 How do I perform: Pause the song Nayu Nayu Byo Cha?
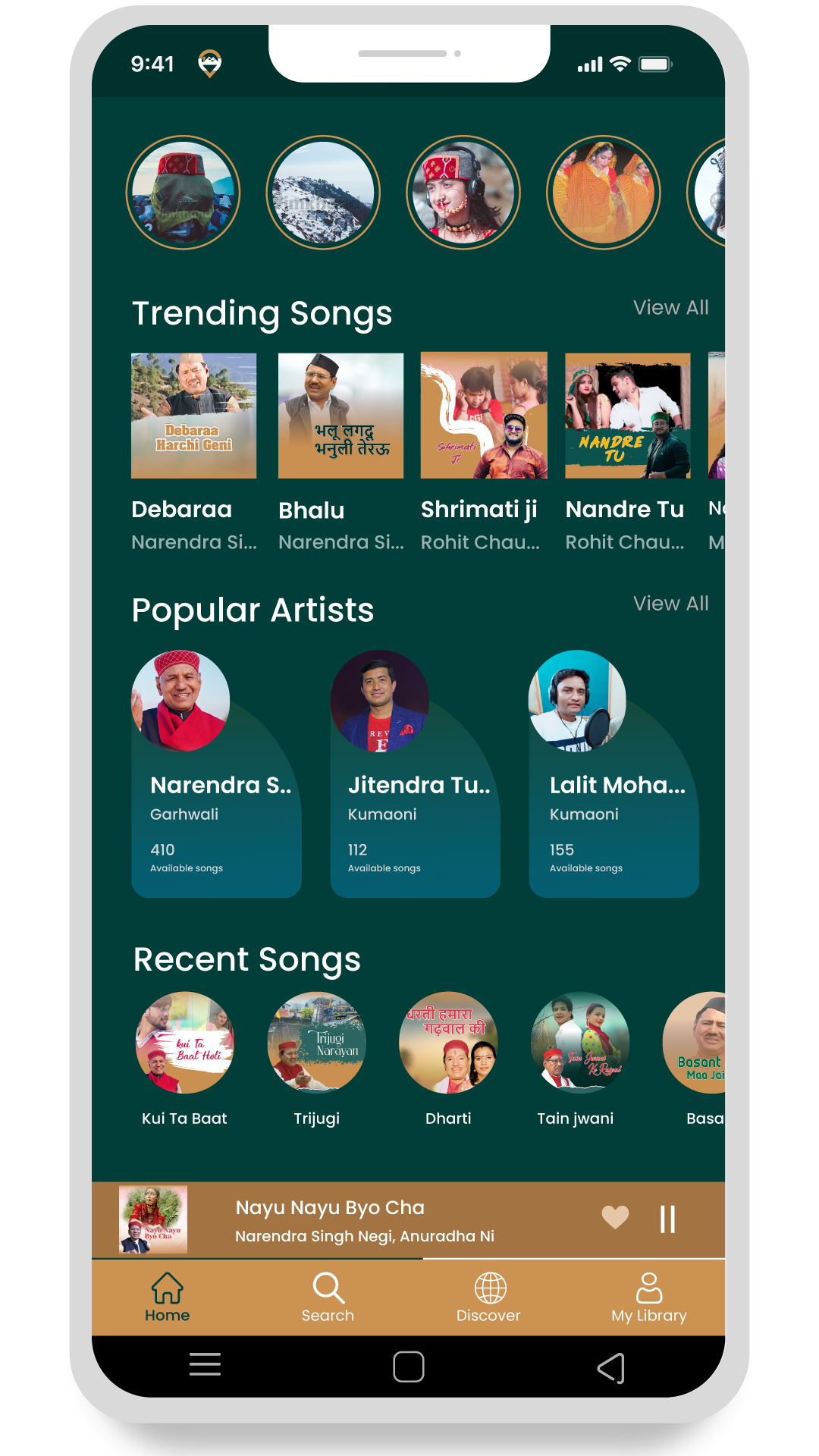pyautogui.click(x=667, y=1219)
